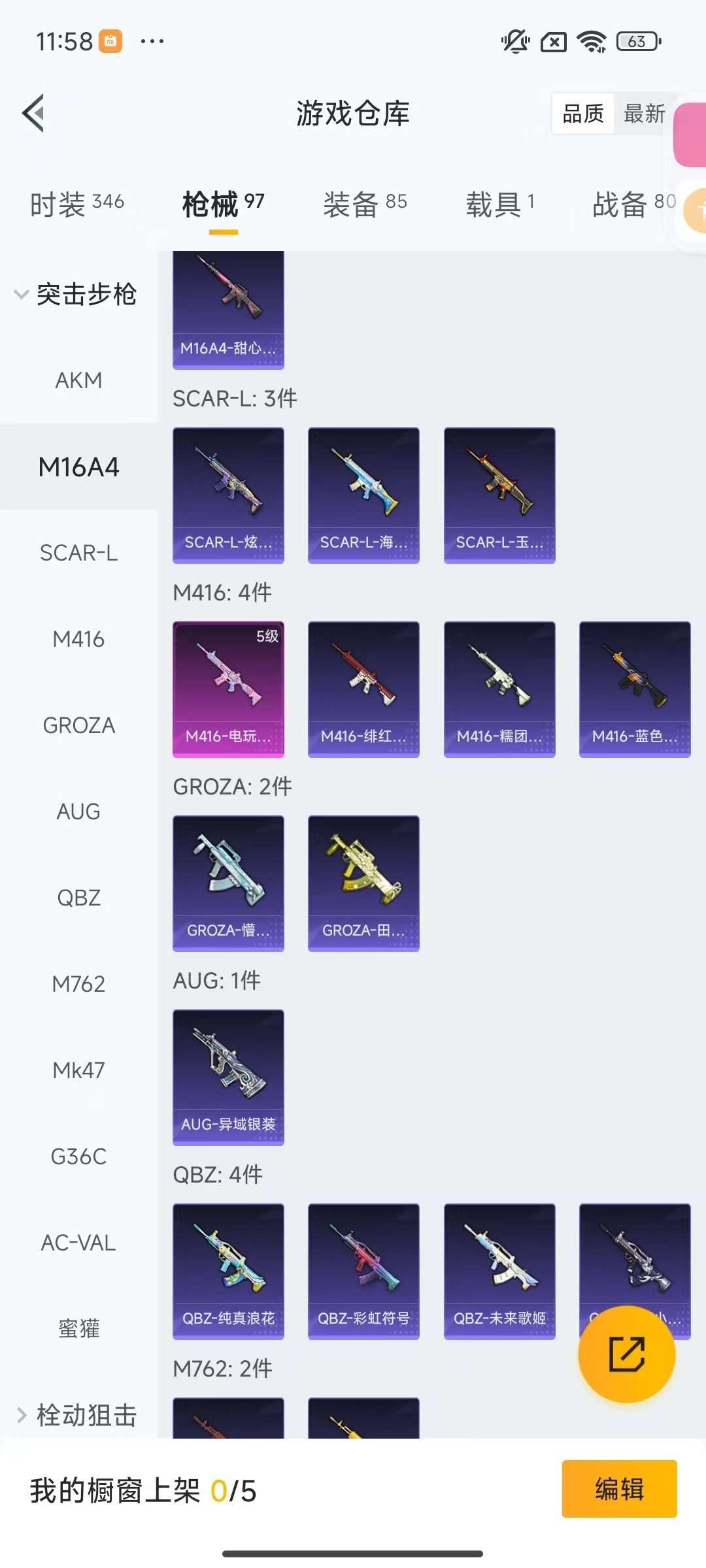This screenshot has width=706, height=1568.
Task: Sort inventory by 最新
Action: [643, 114]
